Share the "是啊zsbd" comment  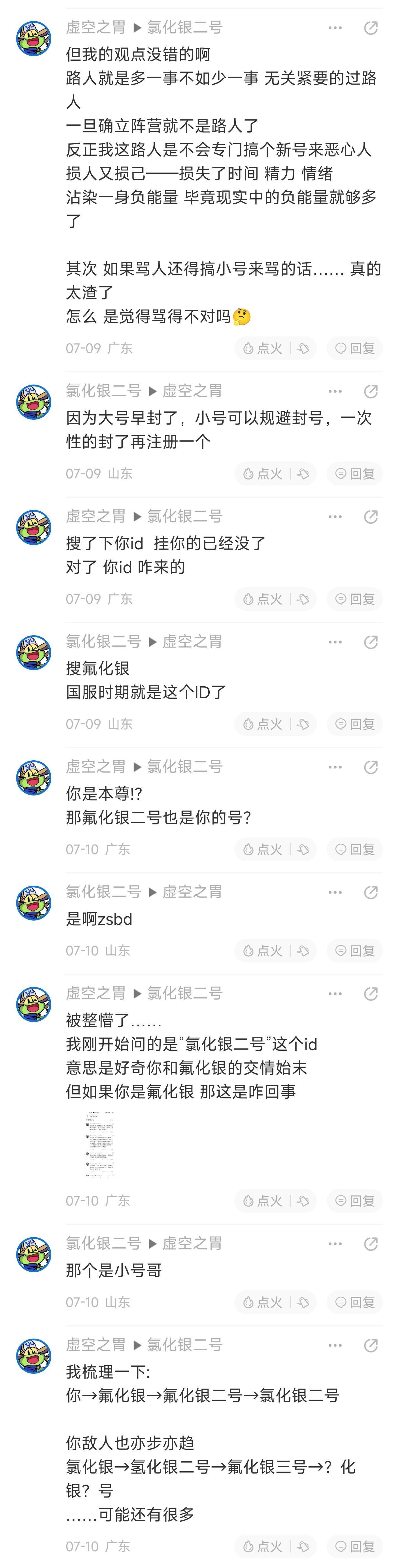coord(370,893)
